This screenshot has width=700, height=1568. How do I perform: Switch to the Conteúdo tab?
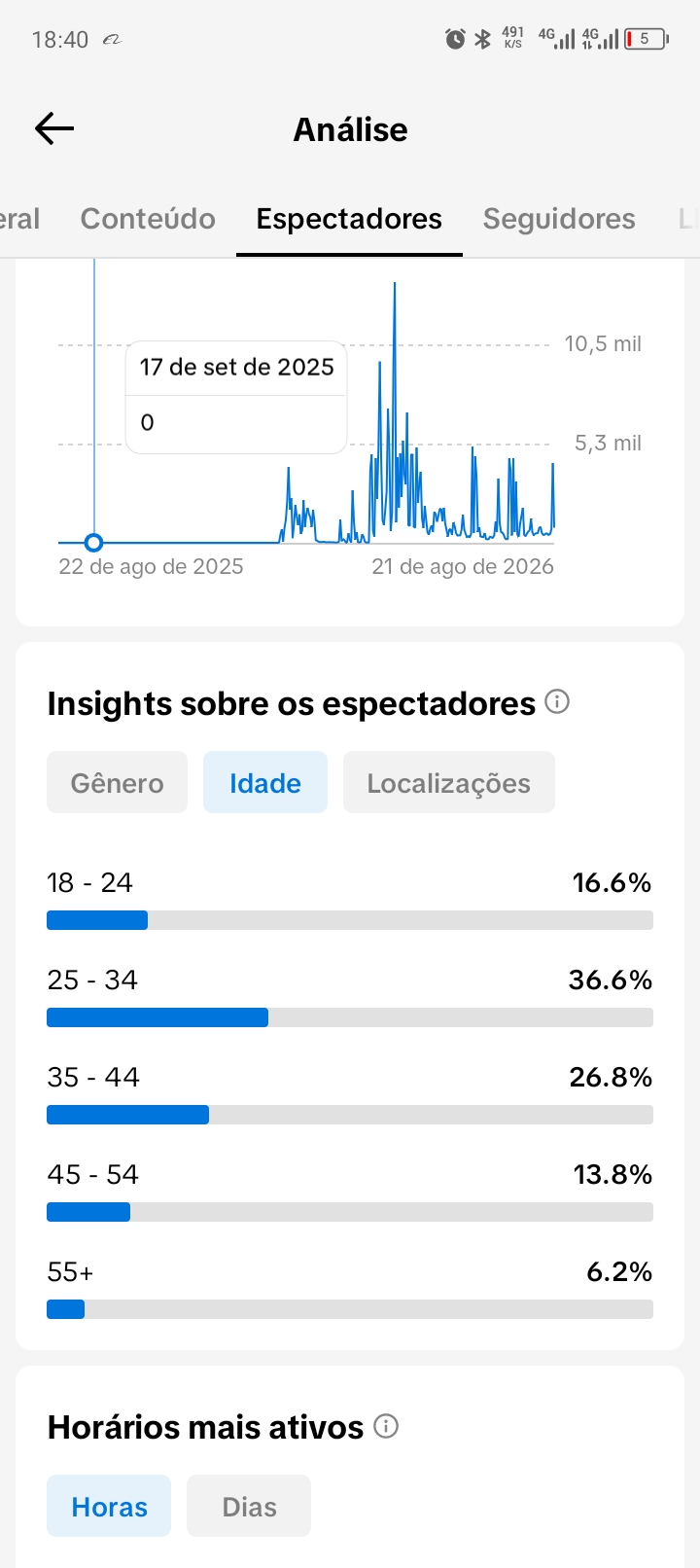148,219
